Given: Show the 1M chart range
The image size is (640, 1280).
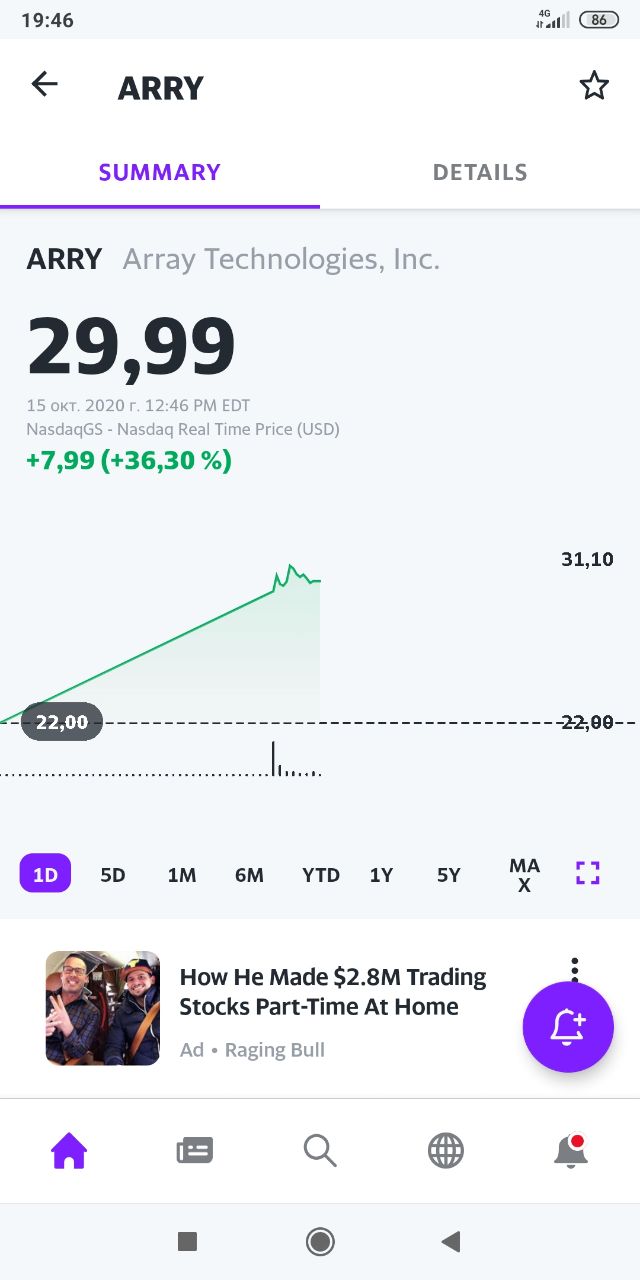Looking at the screenshot, I should coord(181,875).
